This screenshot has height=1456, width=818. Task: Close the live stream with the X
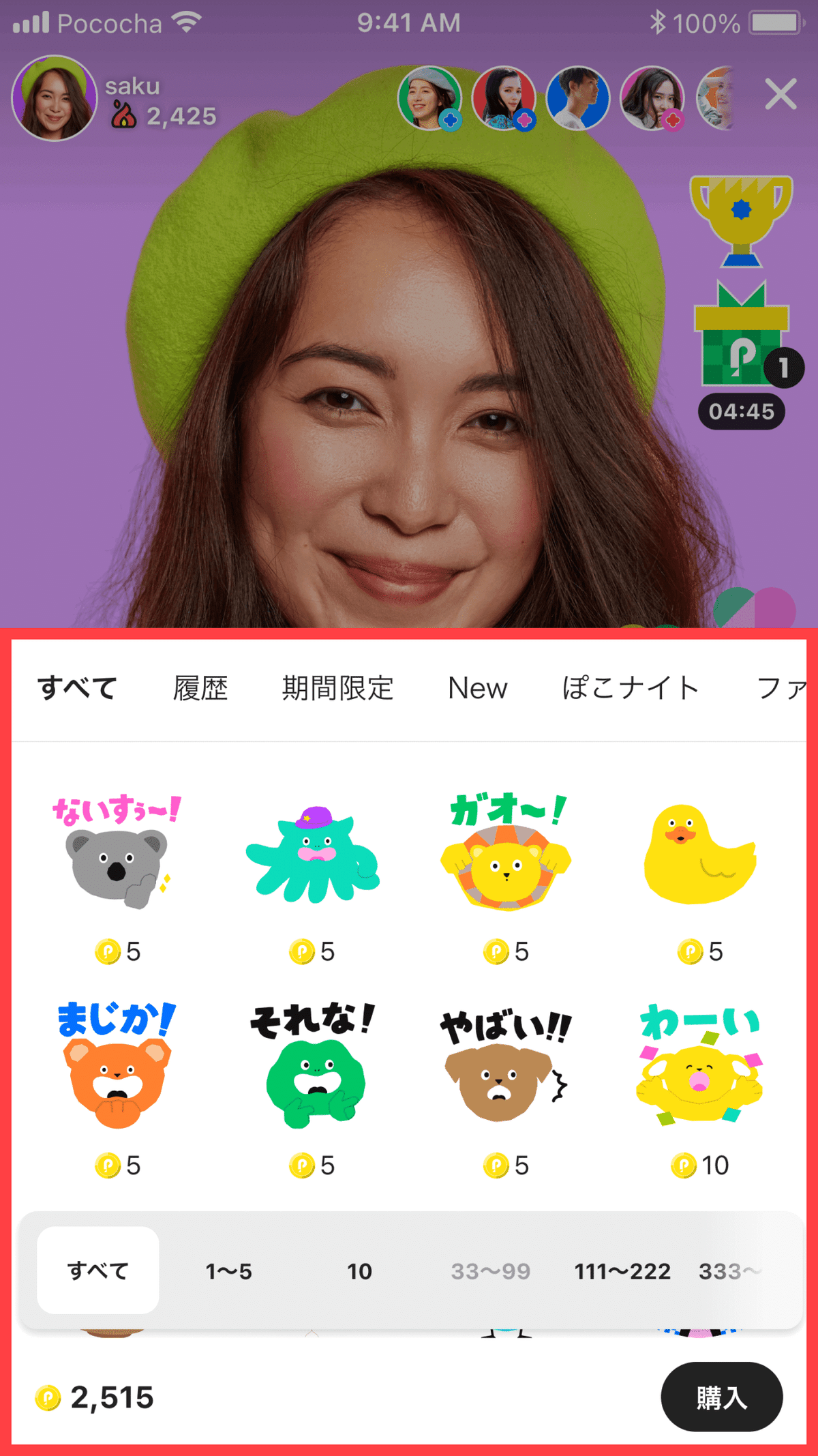click(781, 94)
